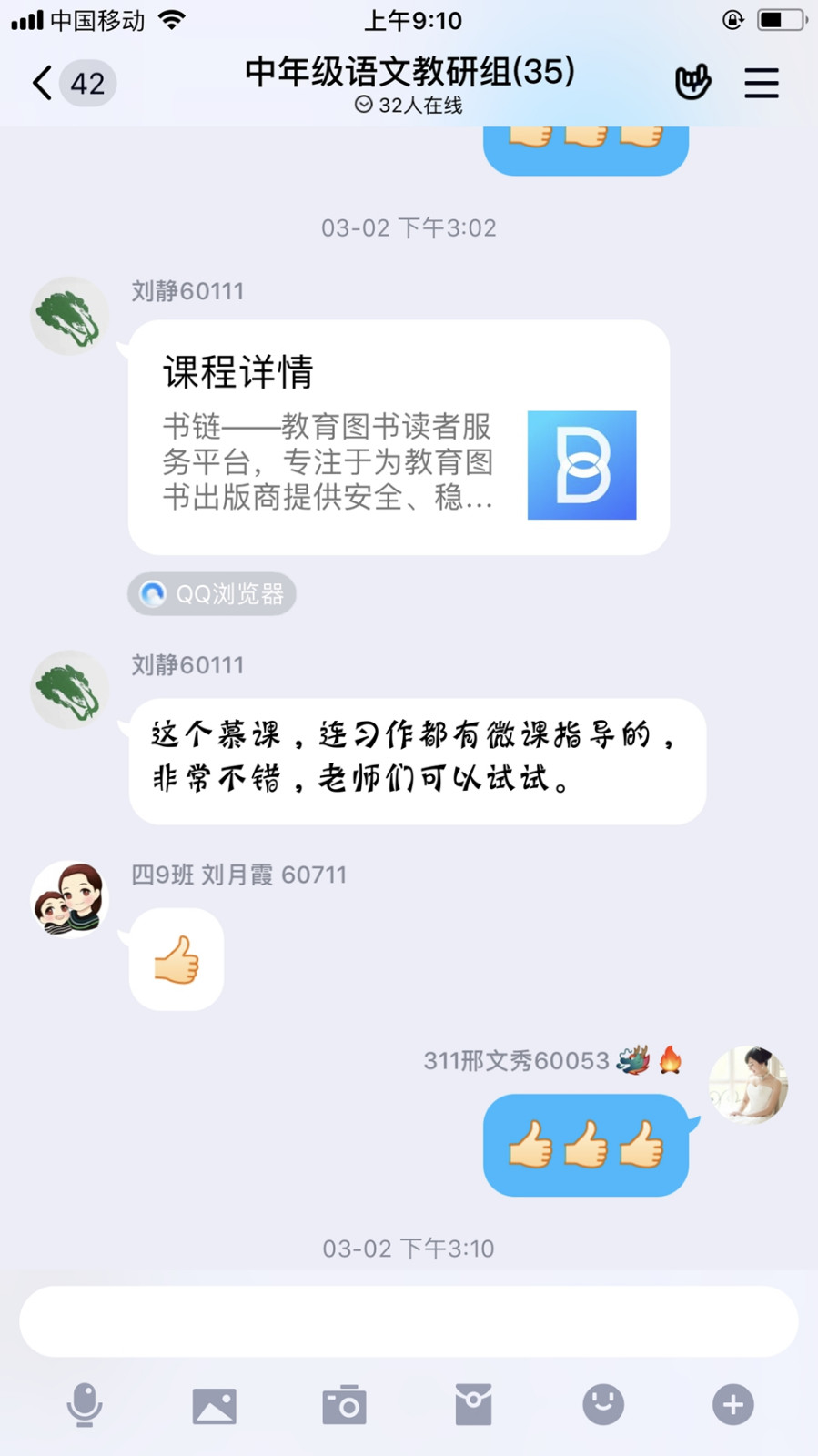Go back to the message list
The height and width of the screenshot is (1456, 818).
(x=44, y=83)
